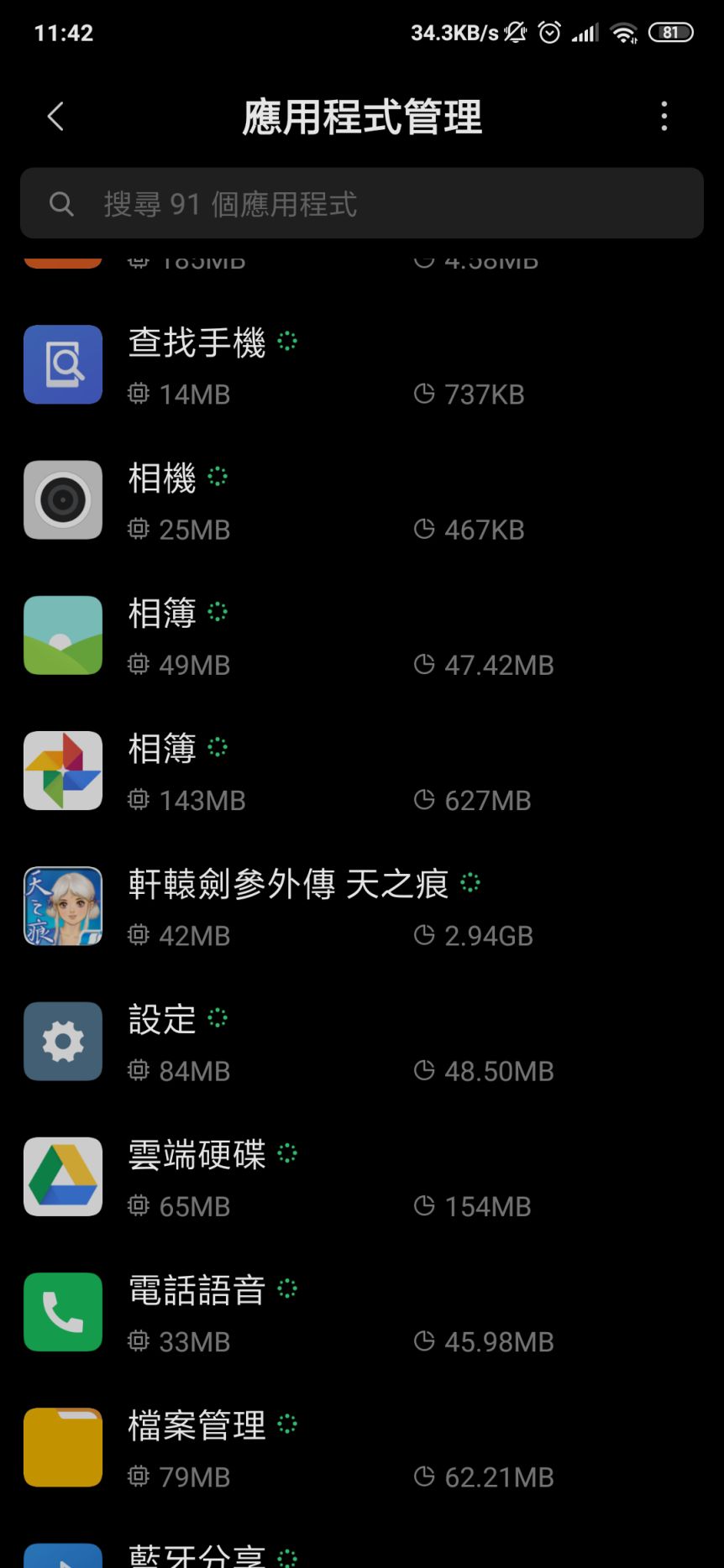The height and width of the screenshot is (1568, 724).
Task: Tap the 軒轅劍參外傳 天之痕 game icon
Action: (x=63, y=905)
